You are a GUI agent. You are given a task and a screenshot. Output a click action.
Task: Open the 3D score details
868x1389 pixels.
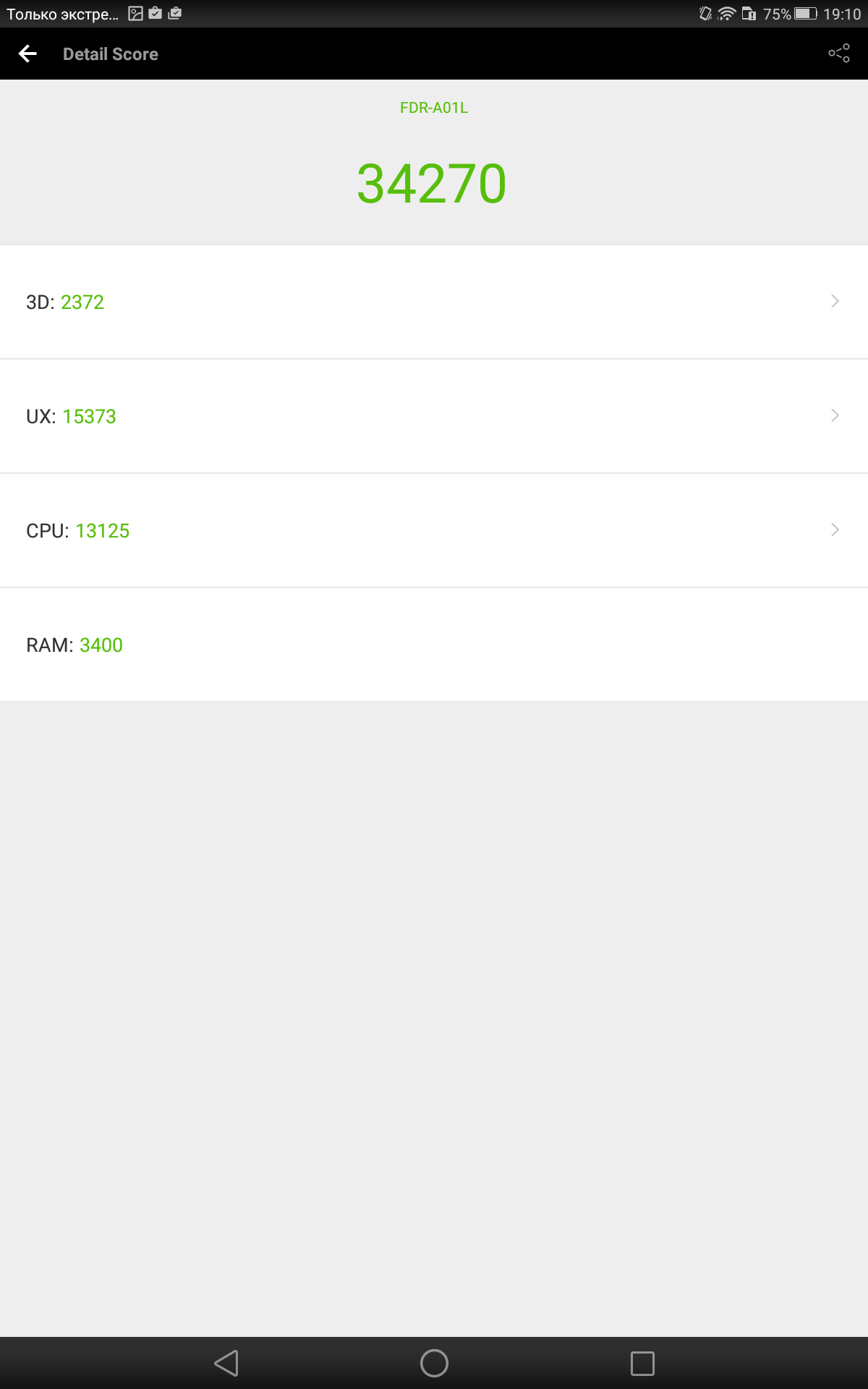pos(434,302)
